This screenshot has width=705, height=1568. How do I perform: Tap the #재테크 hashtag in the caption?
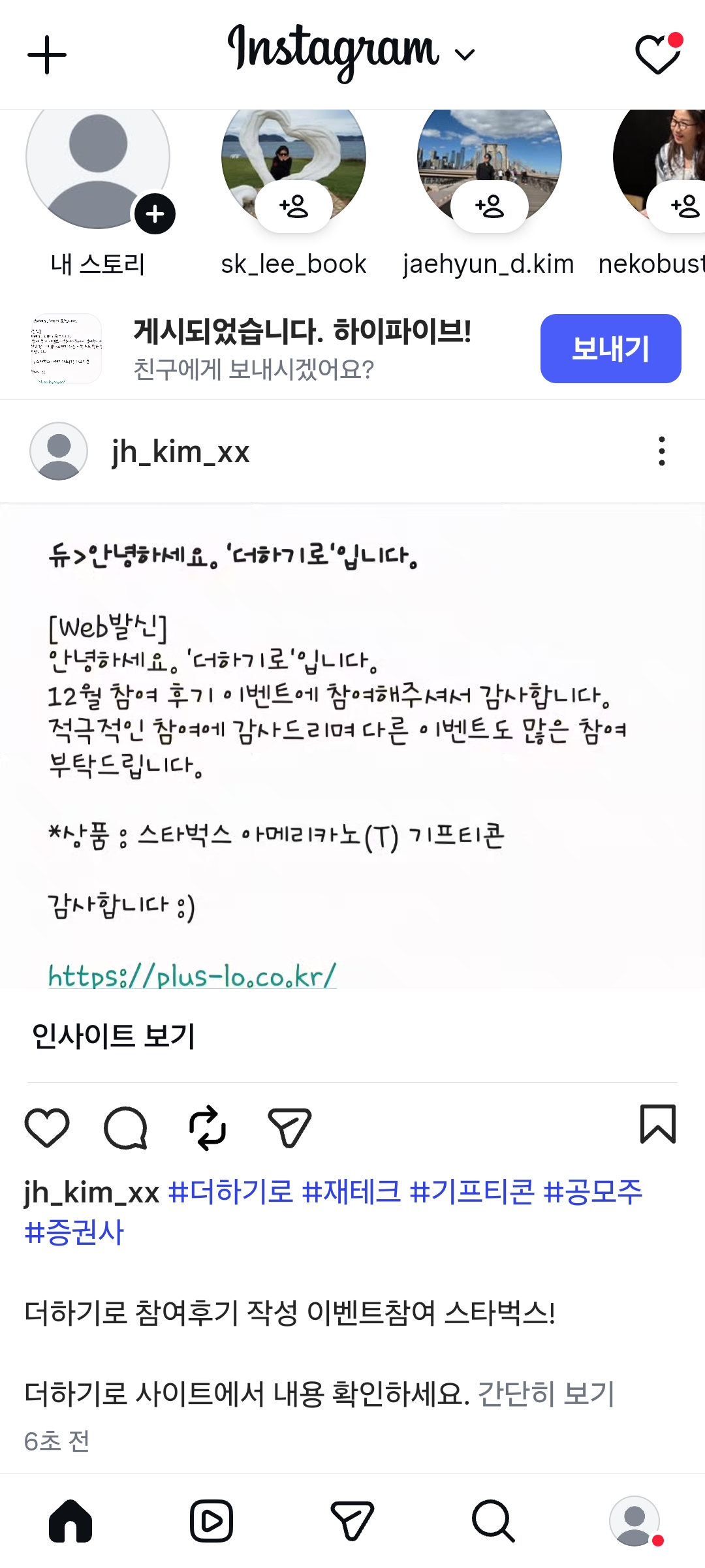coord(354,1187)
